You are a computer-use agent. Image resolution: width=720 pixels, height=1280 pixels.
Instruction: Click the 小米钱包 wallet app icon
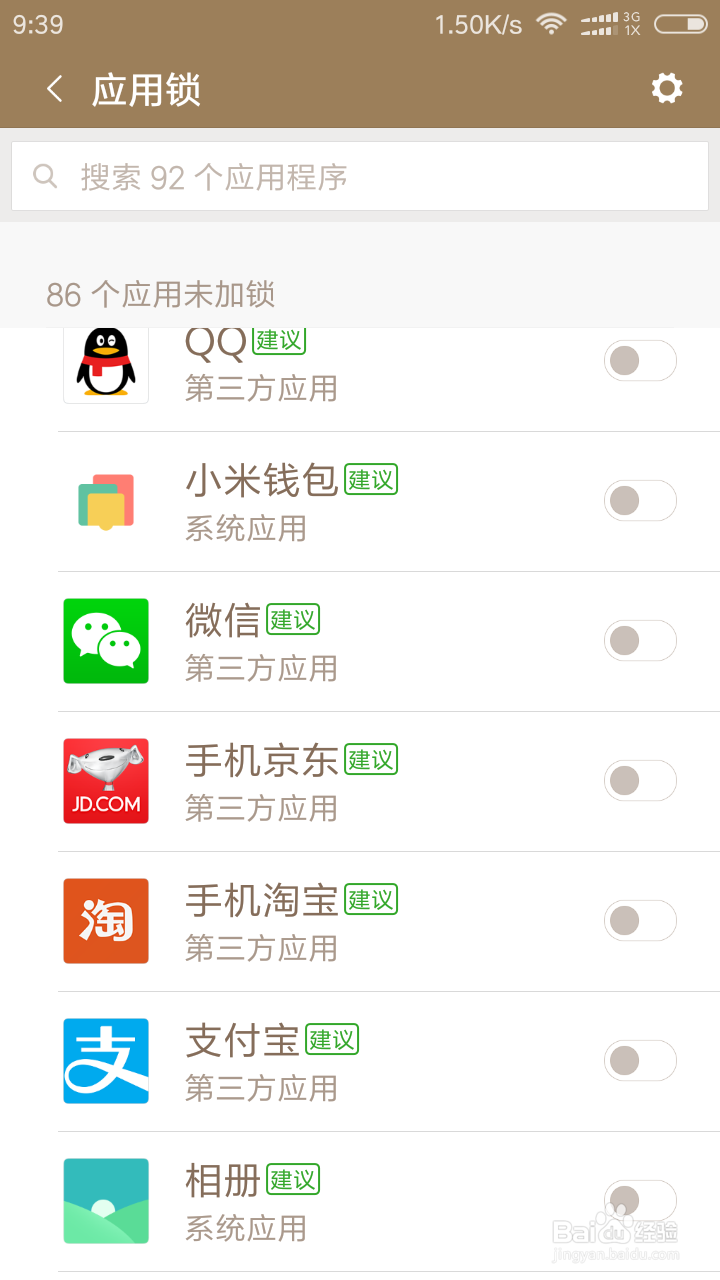[105, 500]
